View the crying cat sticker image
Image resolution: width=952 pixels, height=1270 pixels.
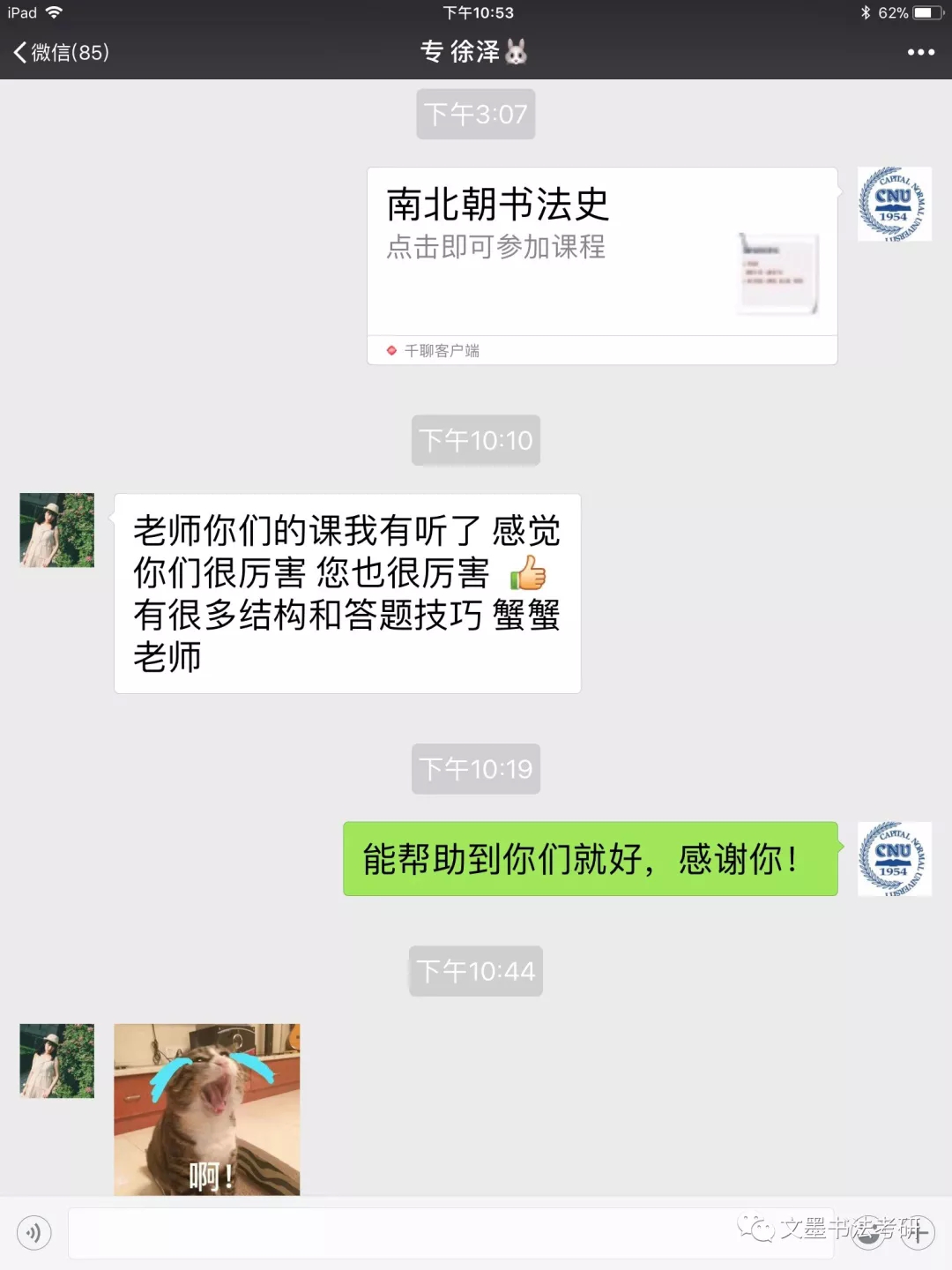[x=206, y=1109]
